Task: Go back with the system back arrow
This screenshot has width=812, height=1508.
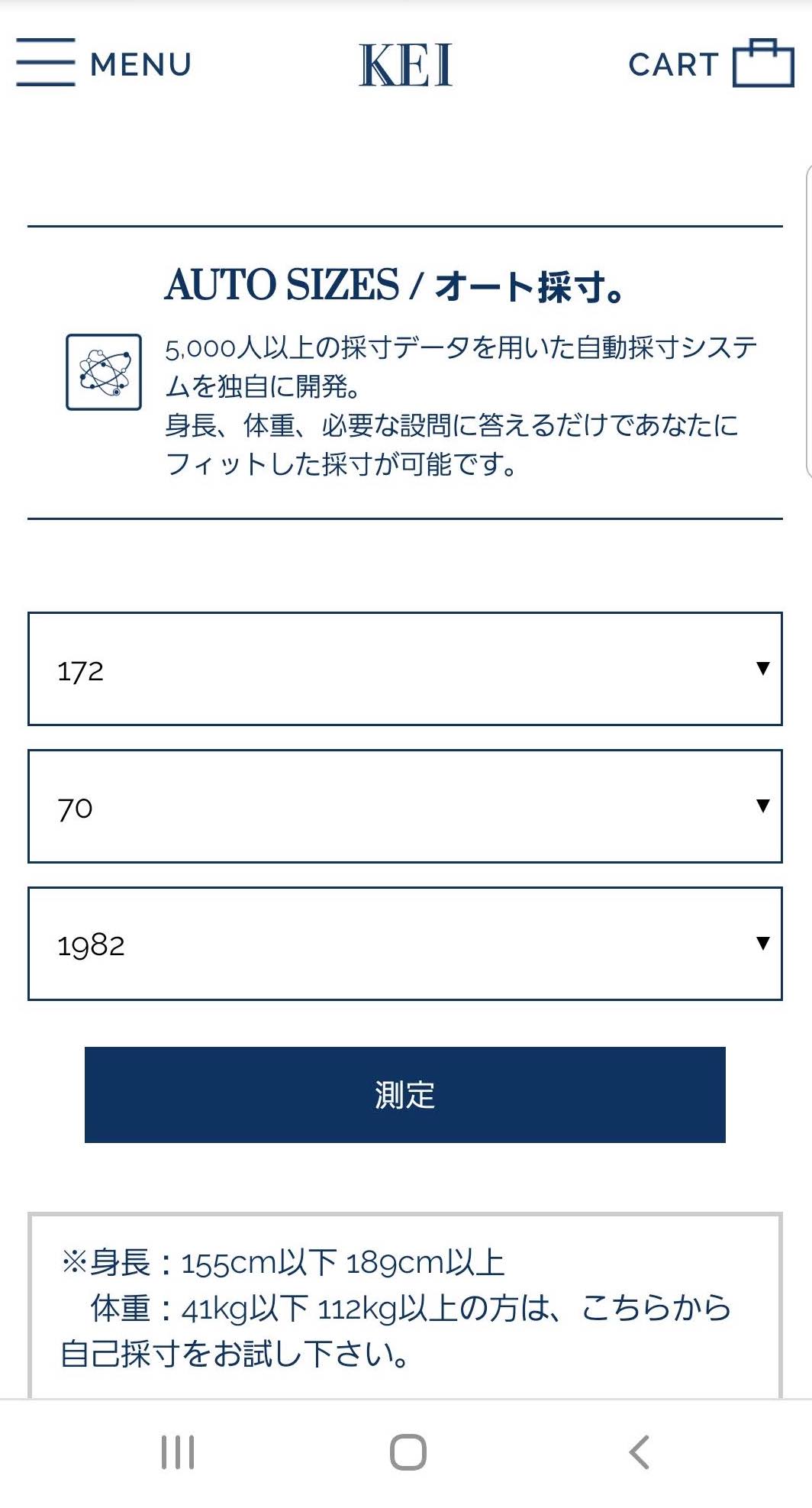Action: (640, 1452)
